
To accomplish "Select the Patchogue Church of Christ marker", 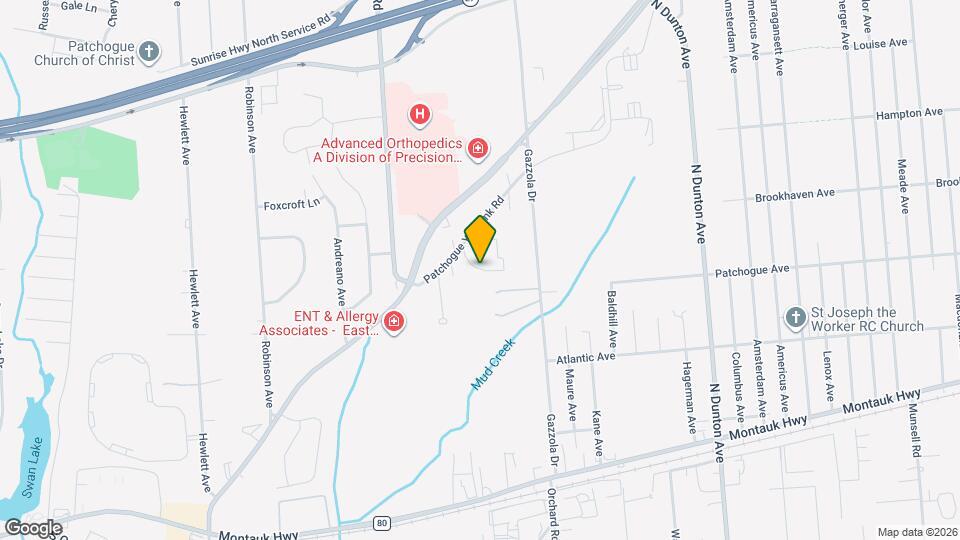I will point(149,52).
